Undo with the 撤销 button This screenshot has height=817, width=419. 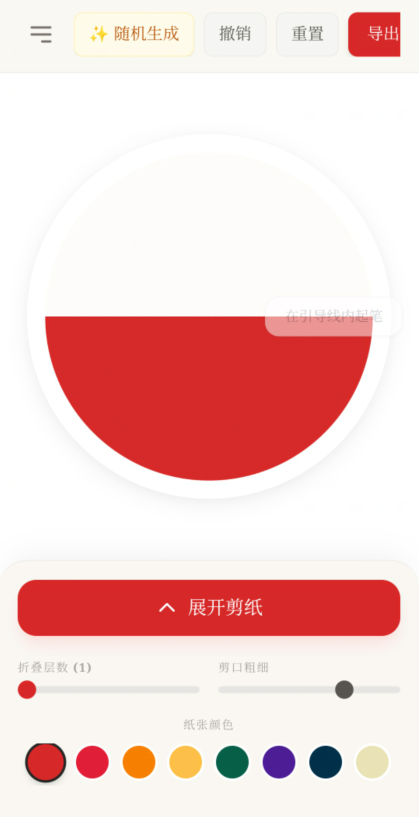pyautogui.click(x=235, y=34)
